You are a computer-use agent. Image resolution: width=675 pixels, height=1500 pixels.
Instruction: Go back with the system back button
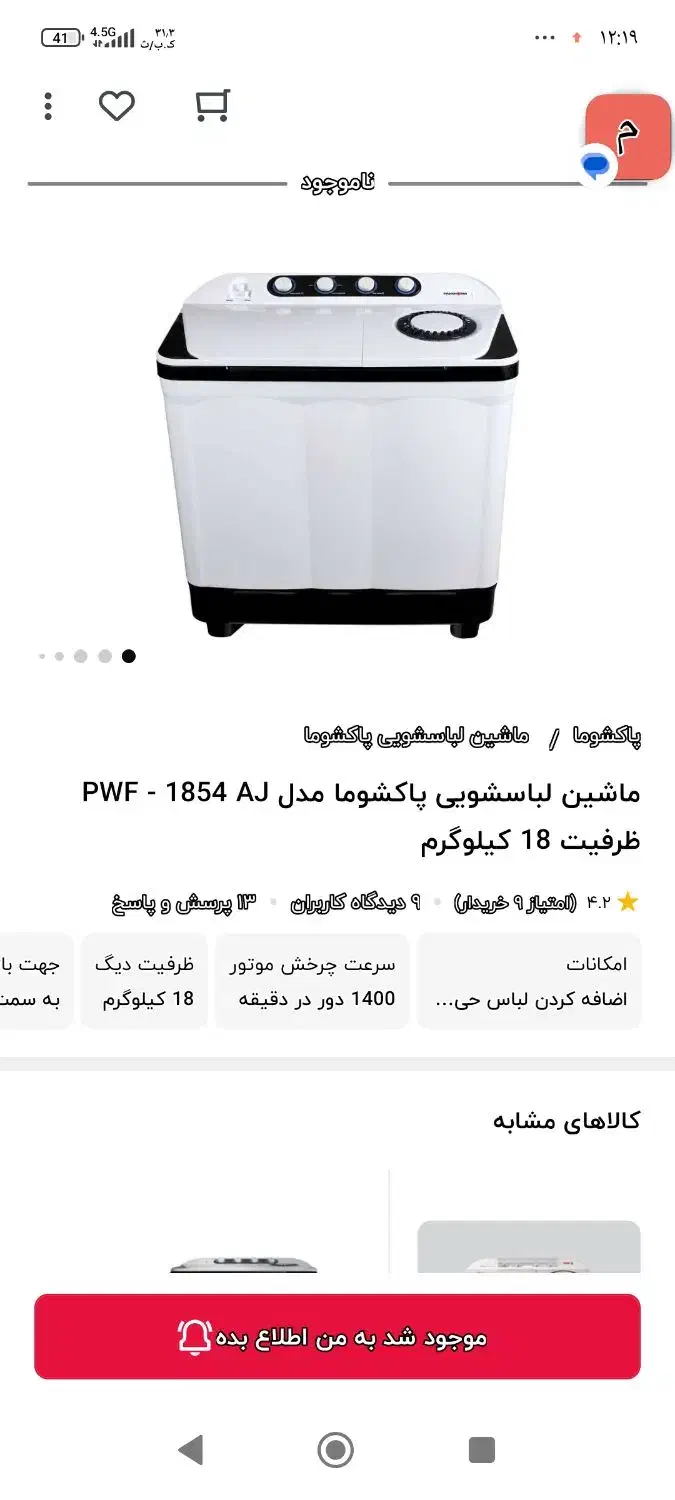click(189, 1449)
